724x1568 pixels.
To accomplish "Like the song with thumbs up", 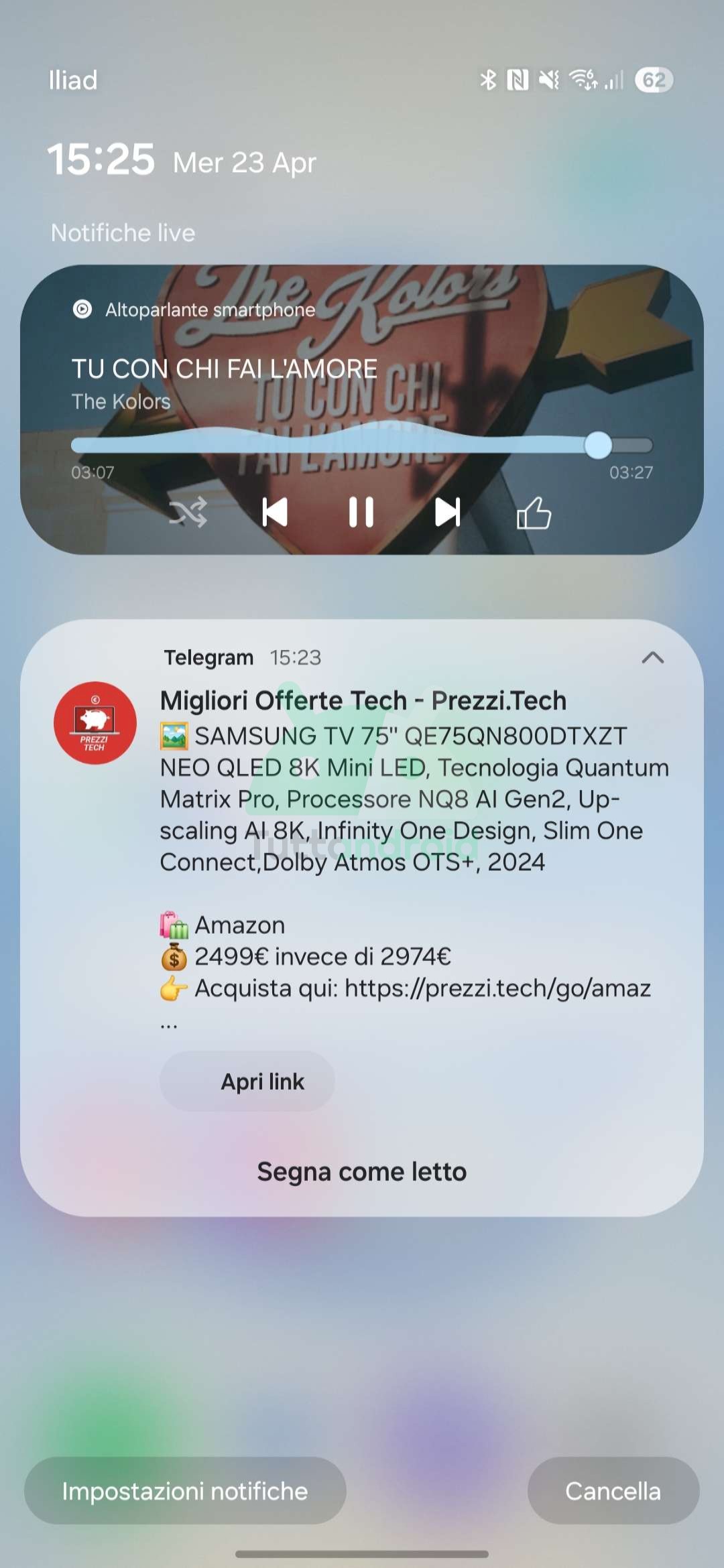I will 534,514.
